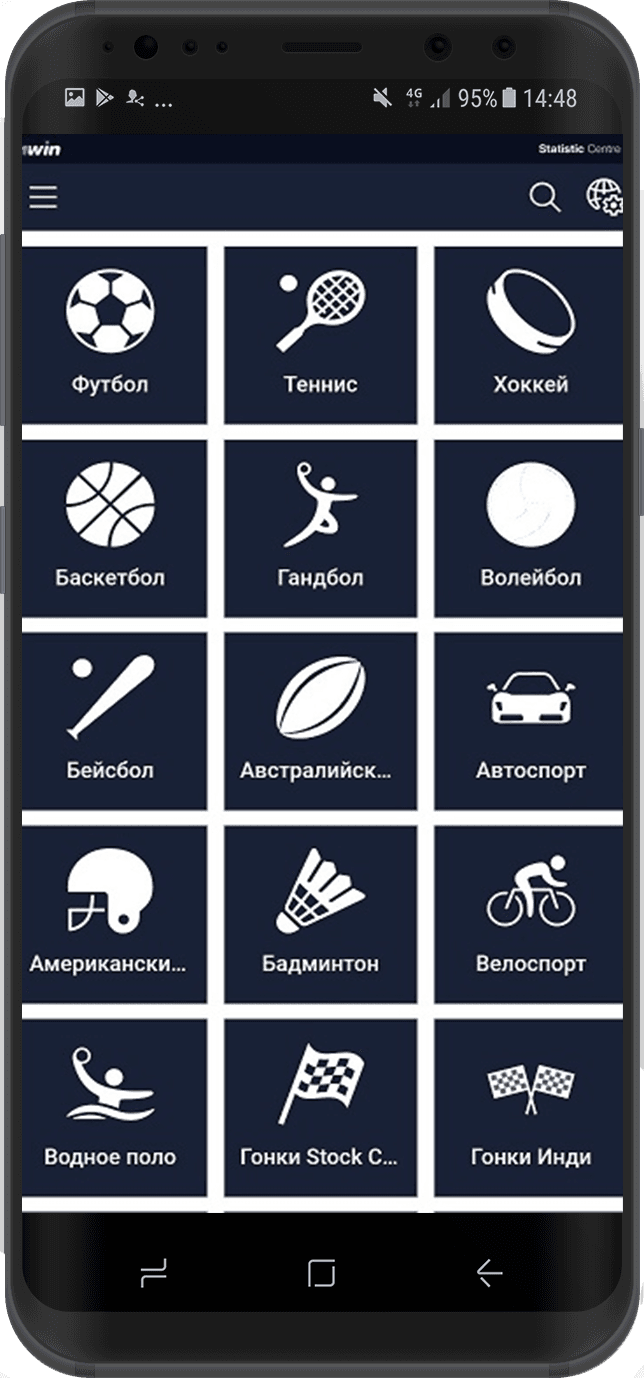Choose the Бадминтон tile
This screenshot has height=1378, width=644.
(320, 914)
